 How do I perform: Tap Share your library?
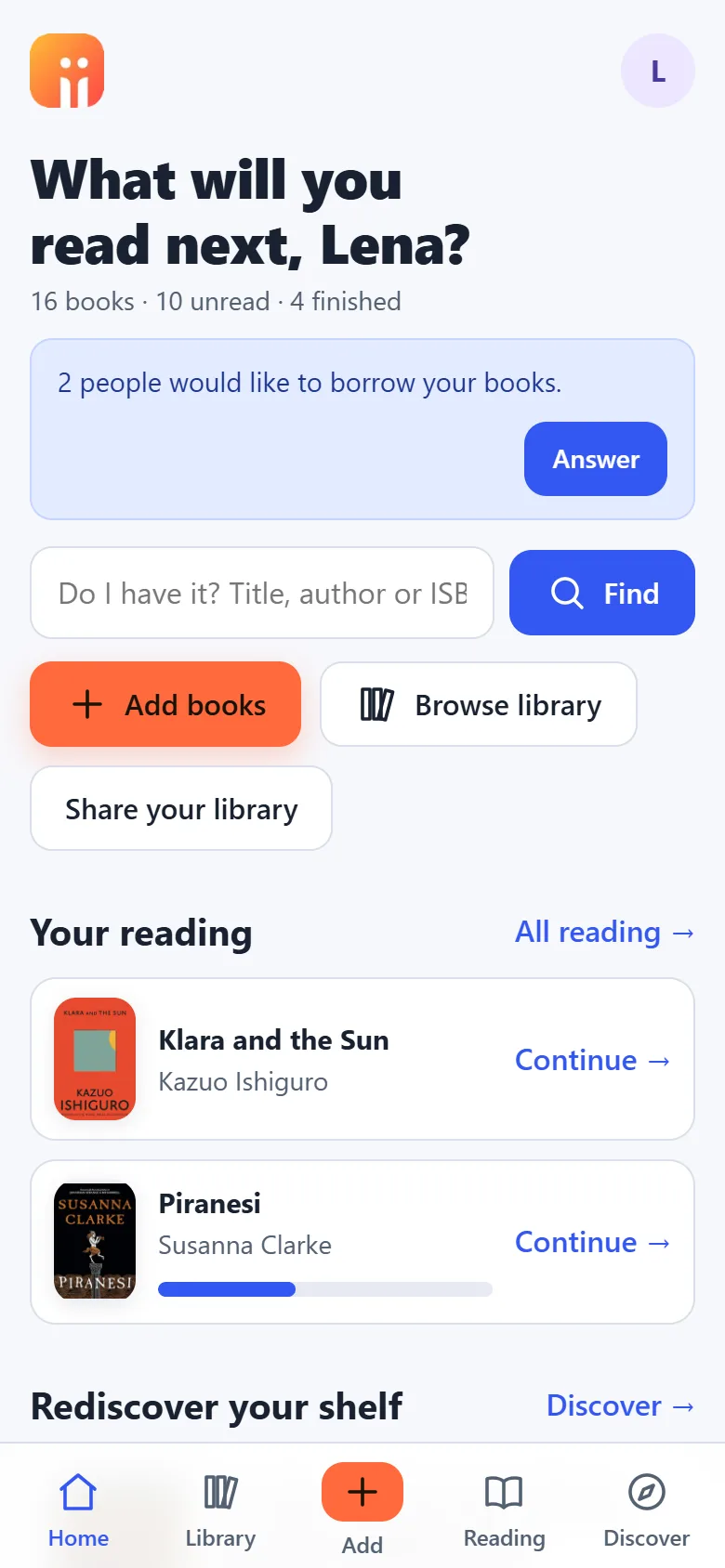click(181, 808)
